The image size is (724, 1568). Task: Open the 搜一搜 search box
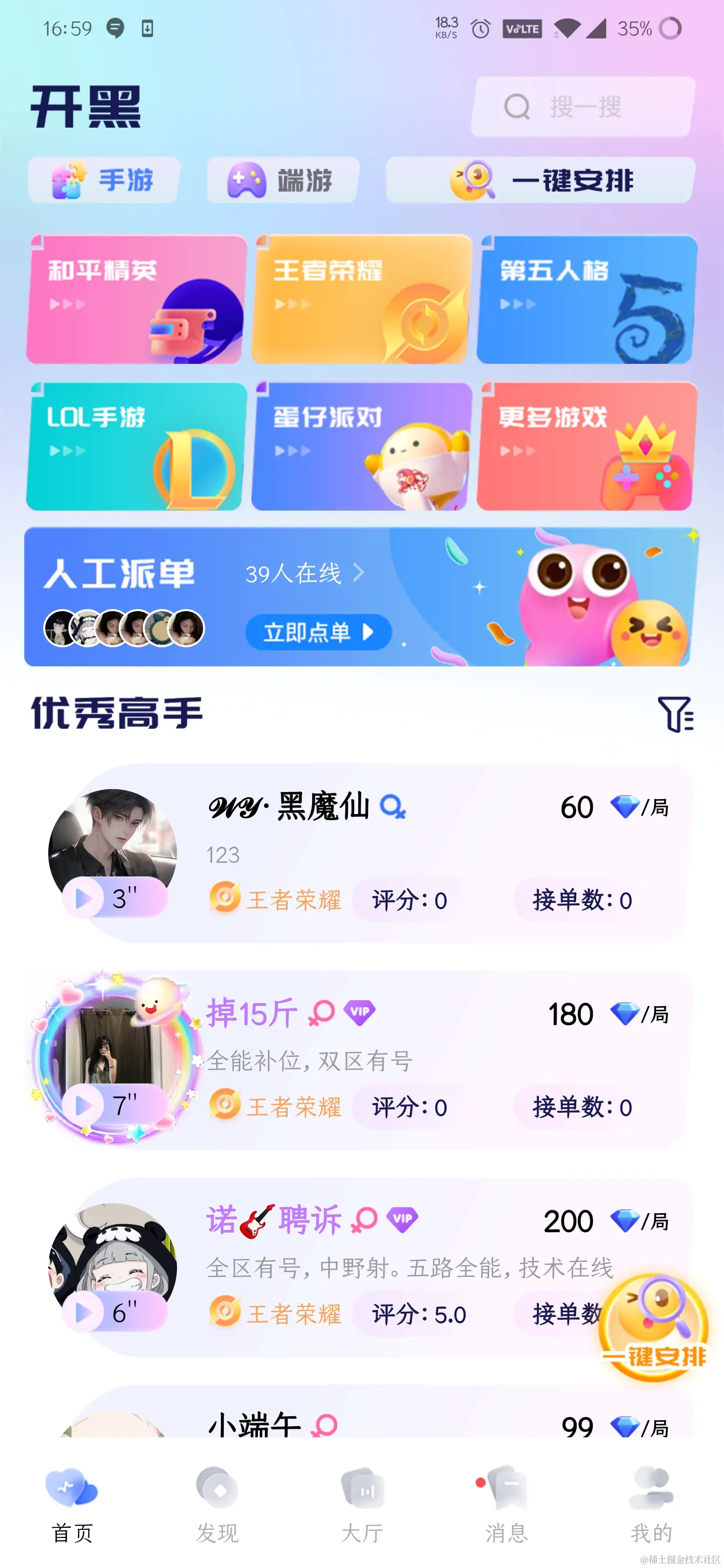pyautogui.click(x=583, y=107)
